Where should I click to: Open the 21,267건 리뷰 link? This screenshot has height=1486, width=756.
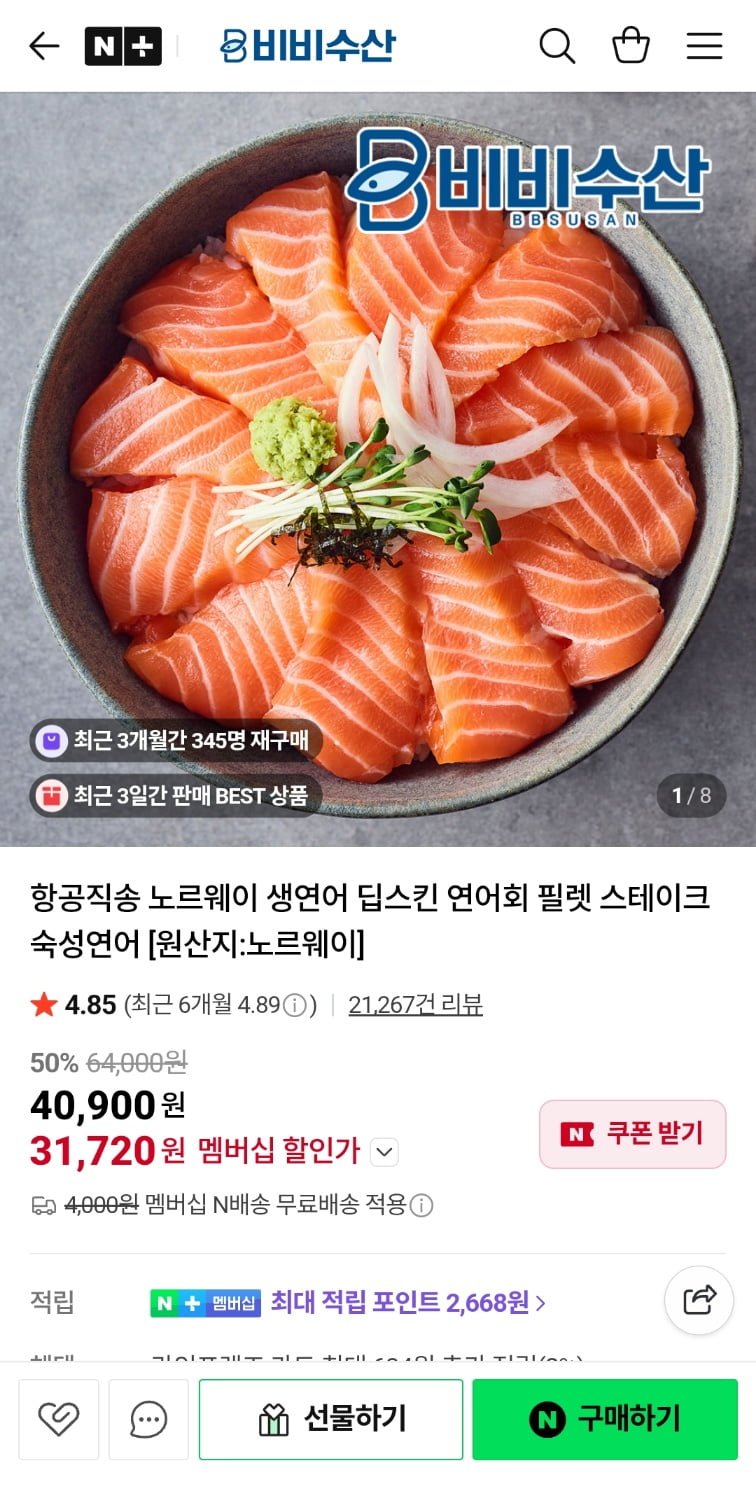coord(415,1005)
